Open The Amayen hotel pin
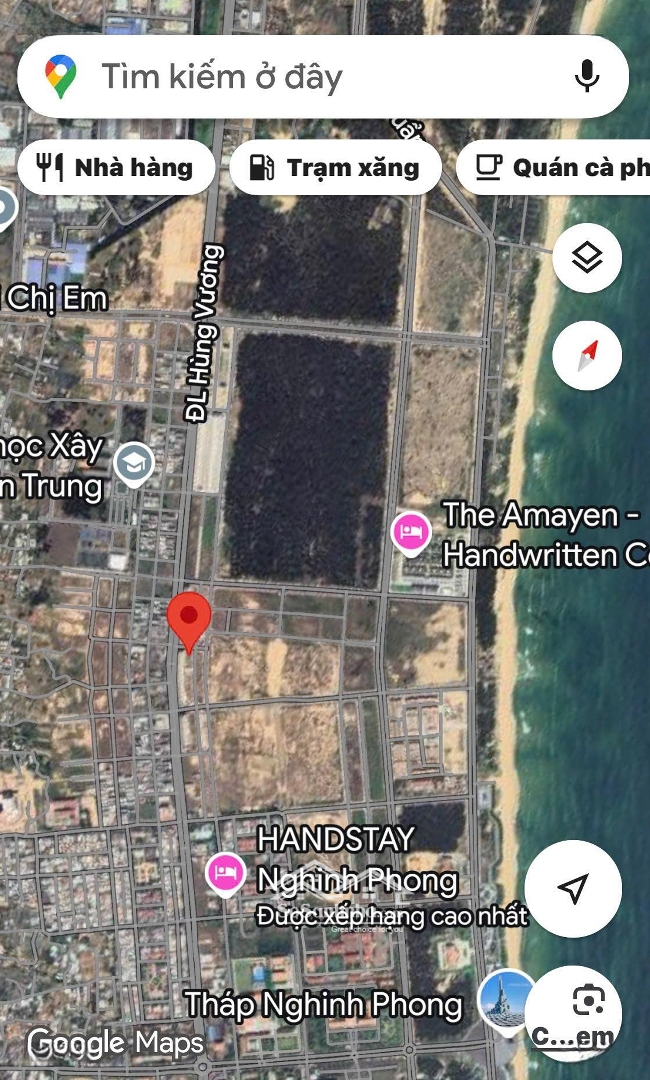The width and height of the screenshot is (650, 1080). click(410, 531)
